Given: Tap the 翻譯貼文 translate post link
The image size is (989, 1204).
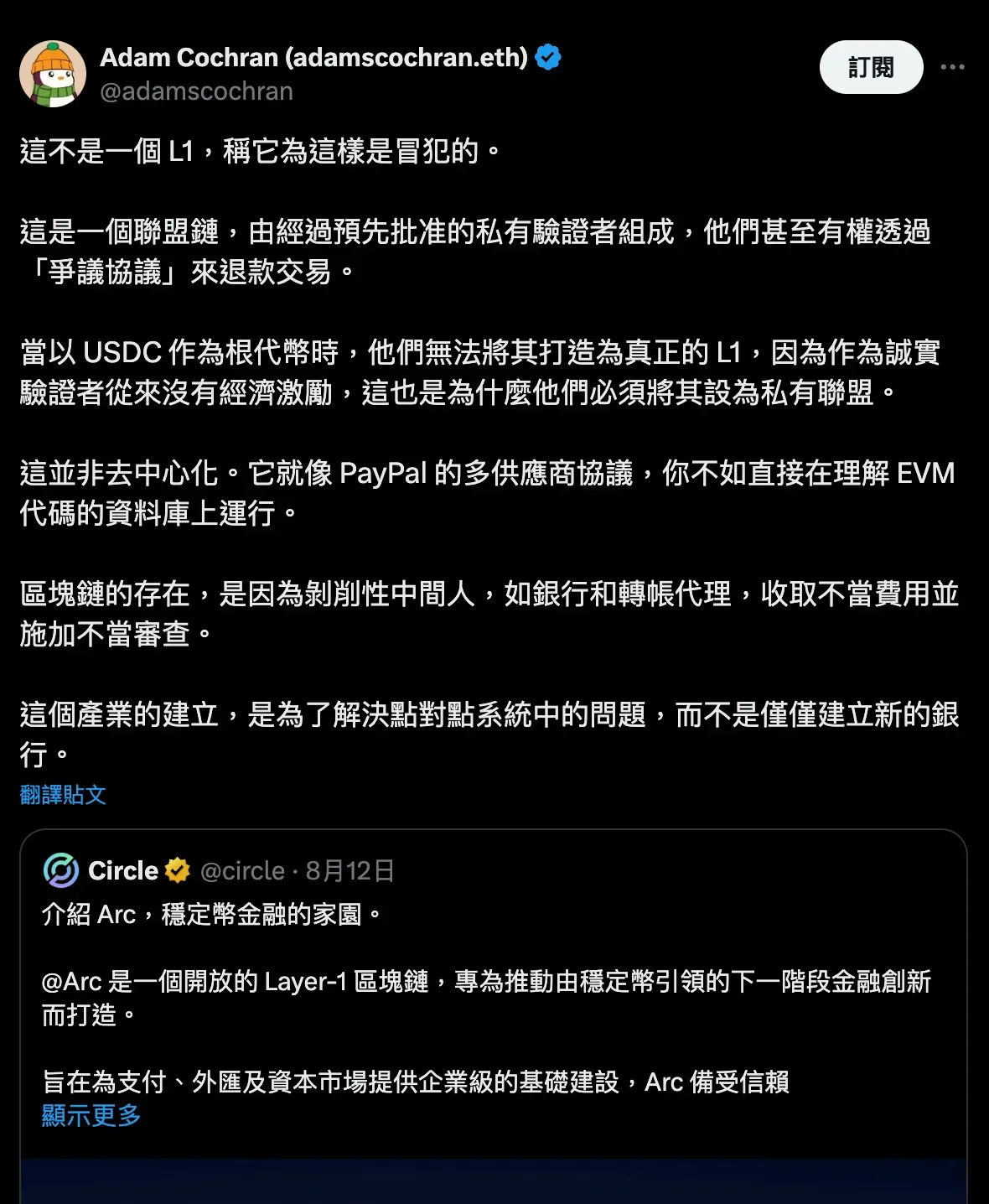Looking at the screenshot, I should (63, 794).
